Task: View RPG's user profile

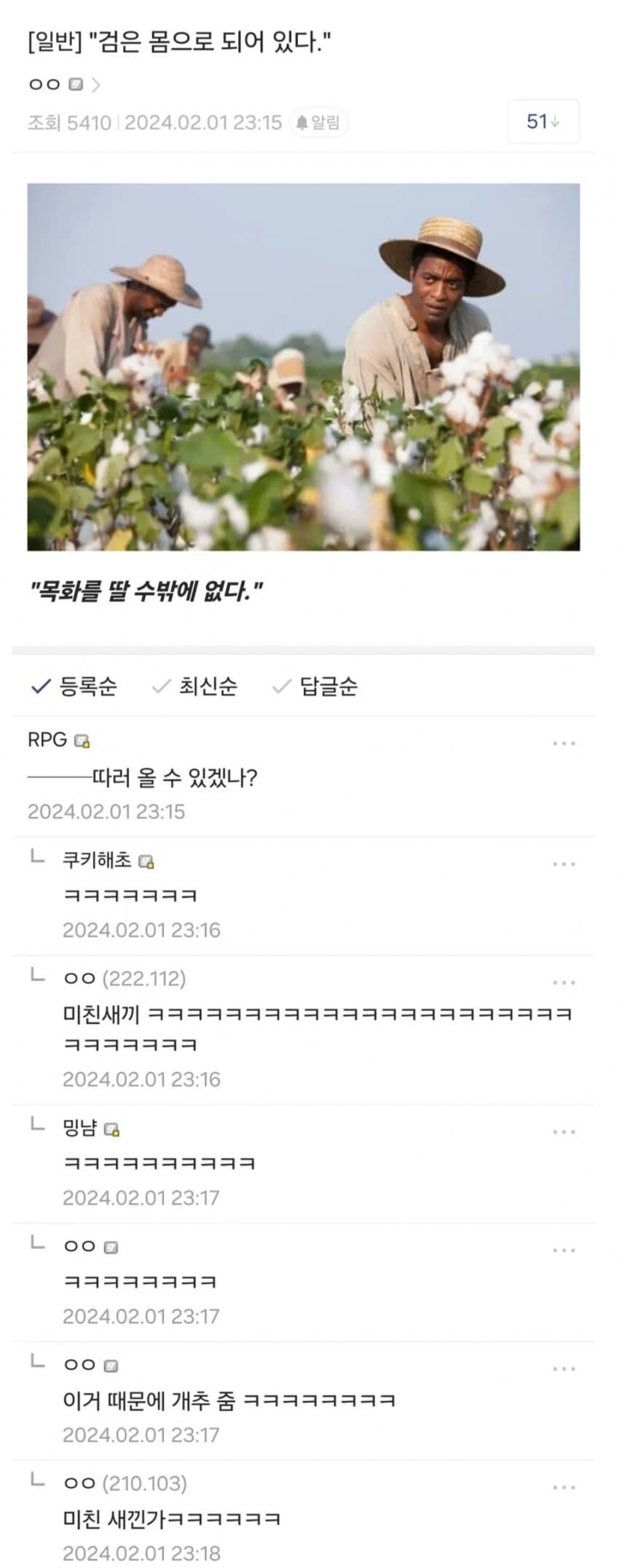Action: 47,740
